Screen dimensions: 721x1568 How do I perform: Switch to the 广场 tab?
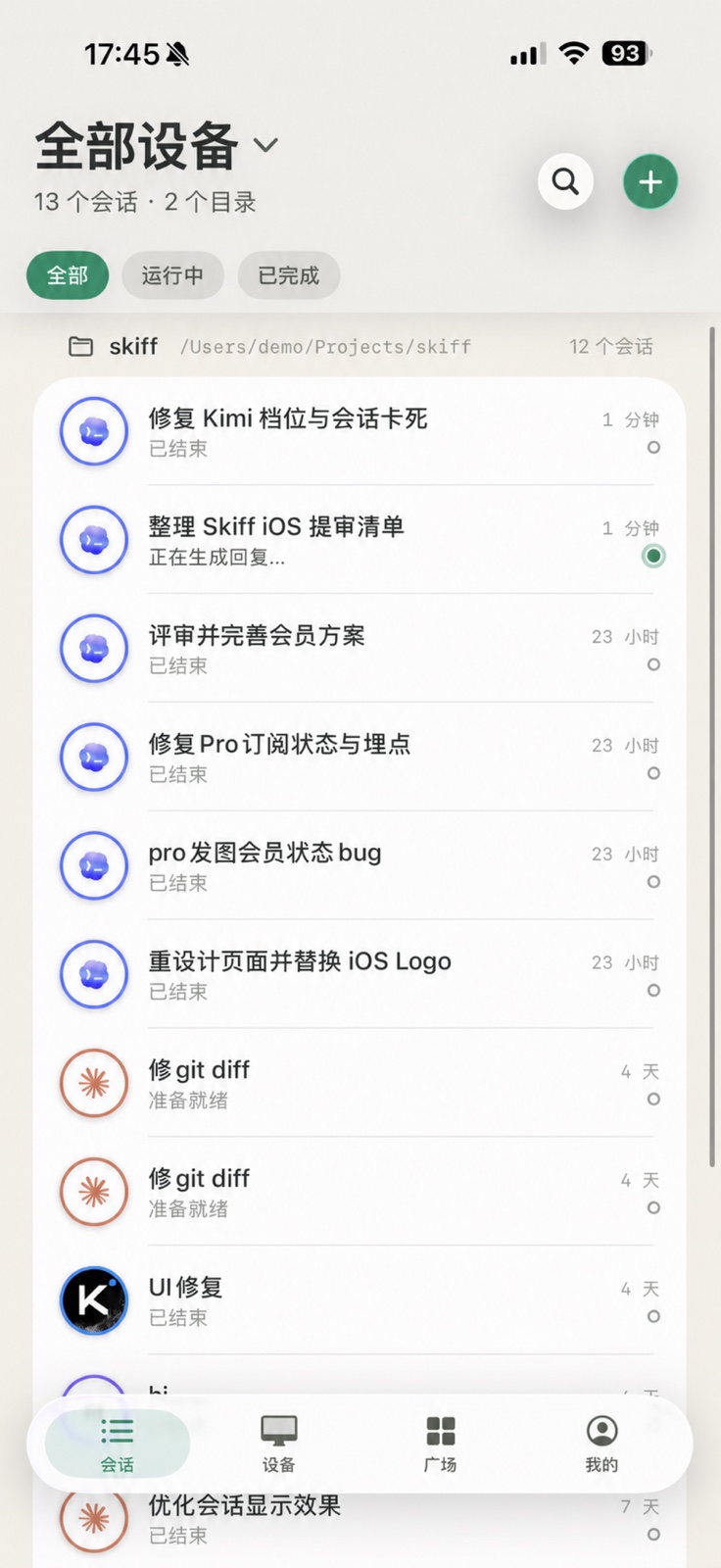coord(441,1444)
